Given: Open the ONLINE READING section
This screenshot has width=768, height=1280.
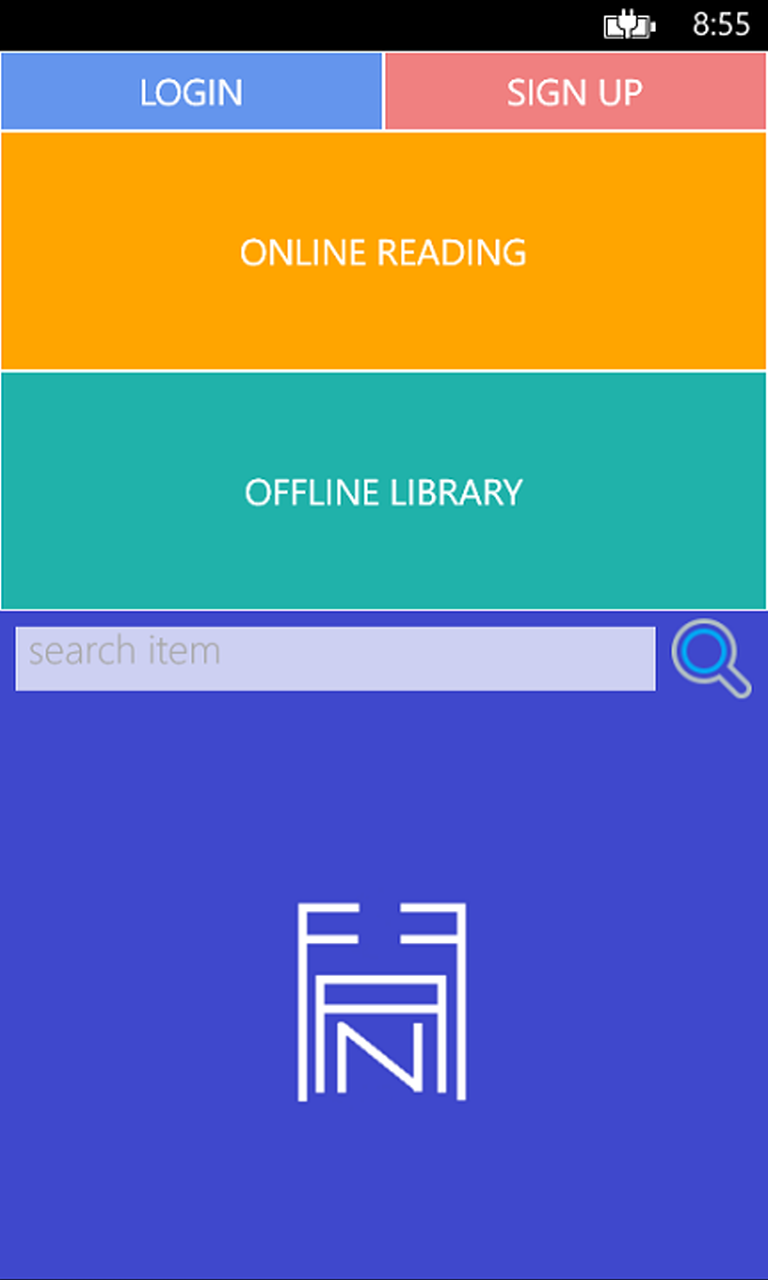Looking at the screenshot, I should pyautogui.click(x=383, y=252).
